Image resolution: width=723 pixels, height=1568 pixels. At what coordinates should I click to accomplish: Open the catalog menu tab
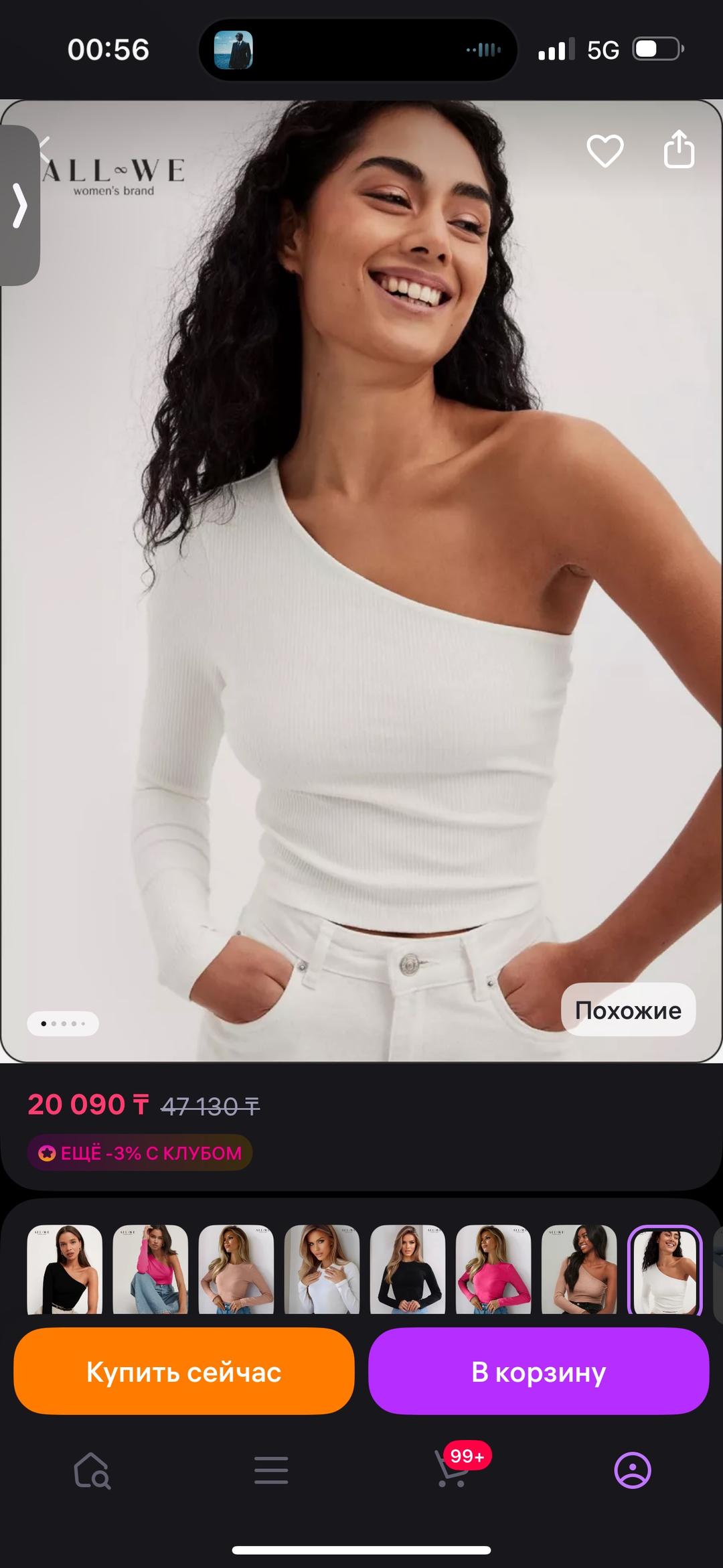[x=271, y=1471]
